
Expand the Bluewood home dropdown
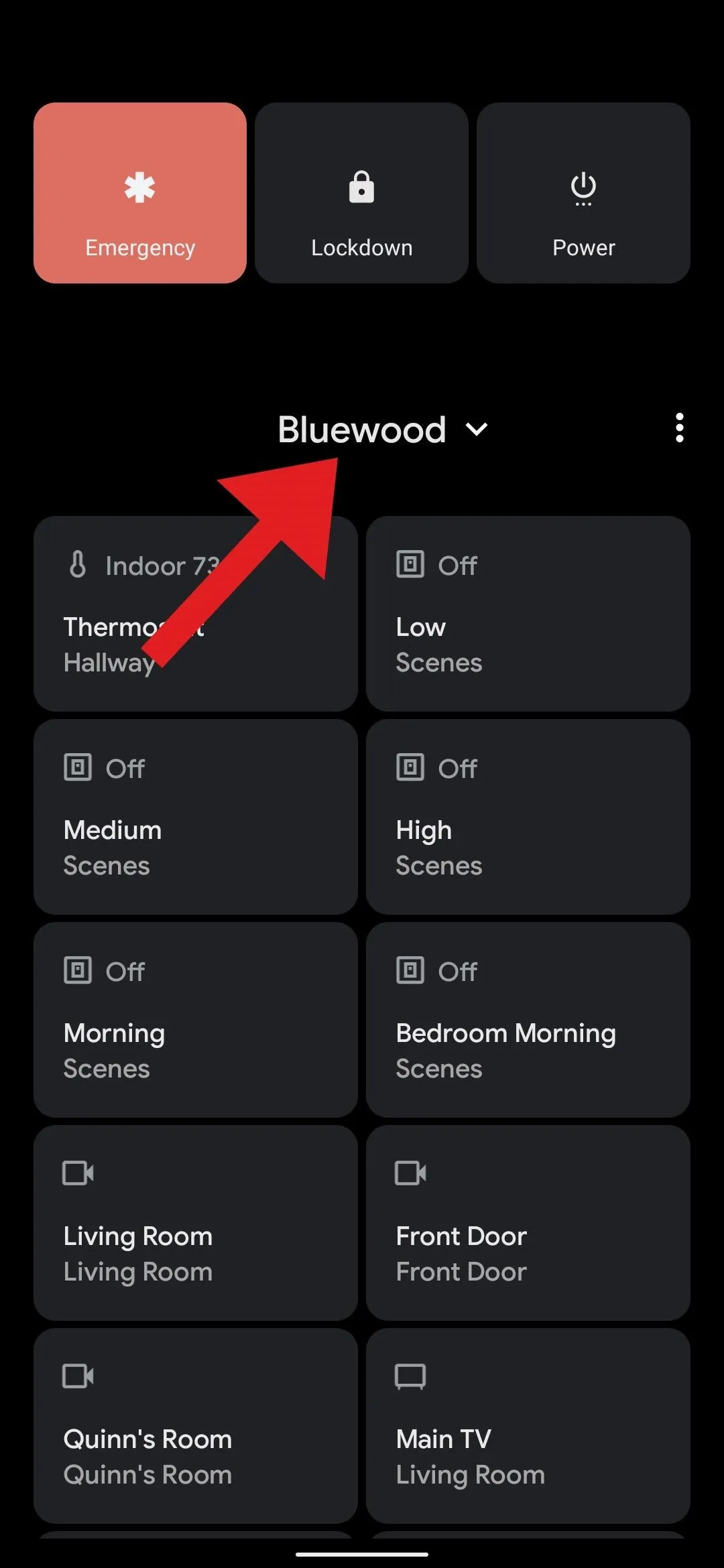[383, 429]
